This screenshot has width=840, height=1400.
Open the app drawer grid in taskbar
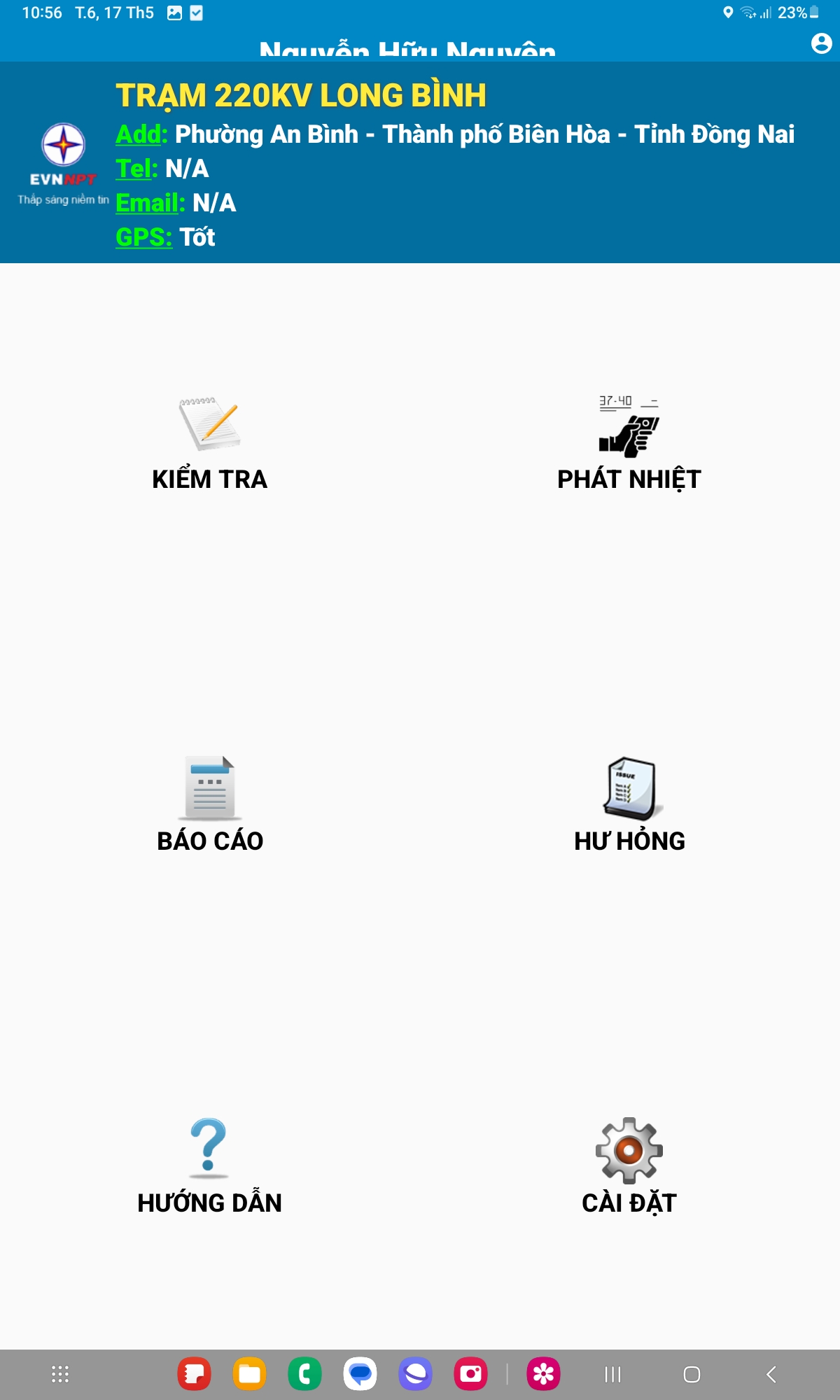pos(60,1374)
